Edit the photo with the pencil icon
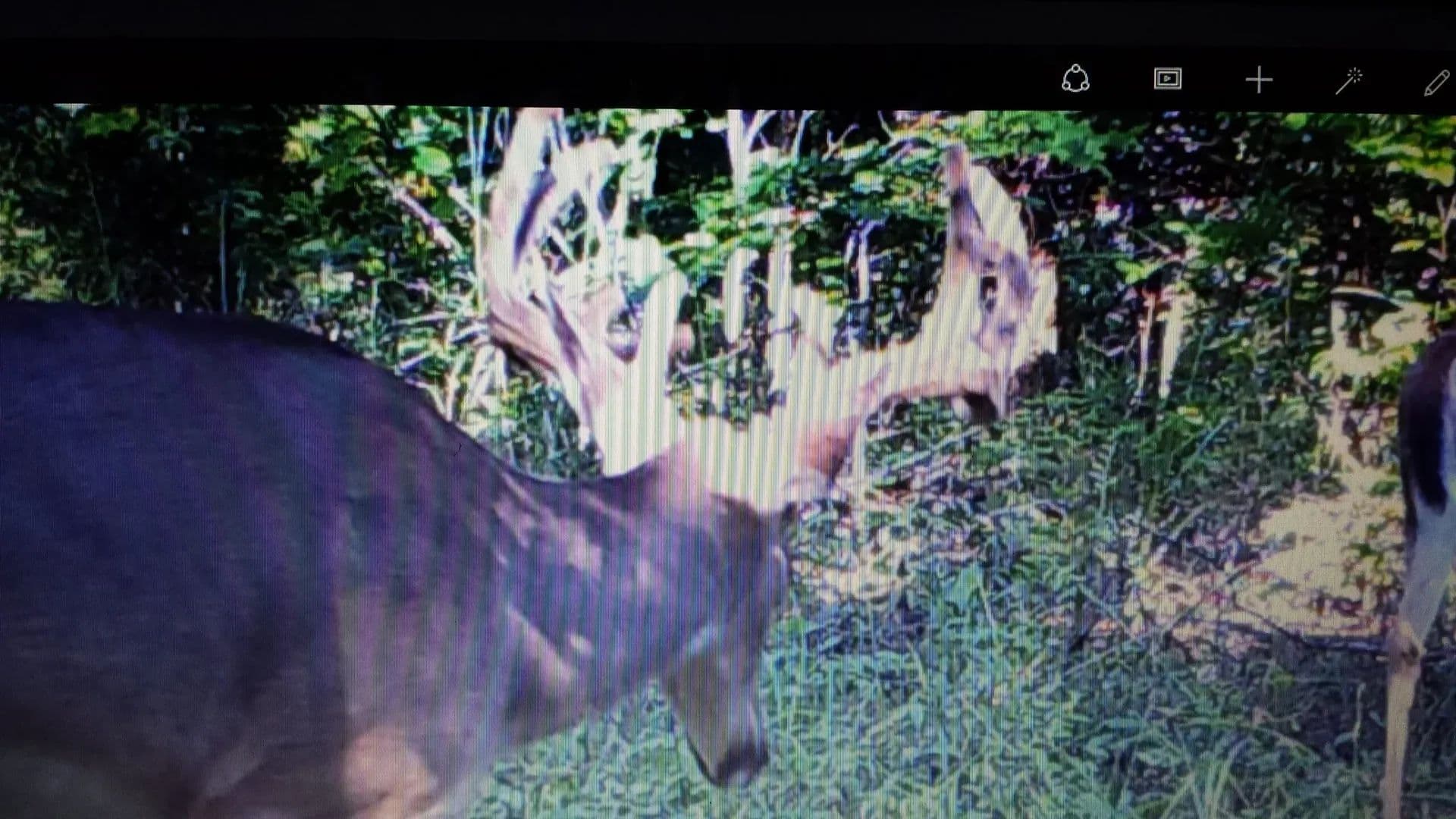The height and width of the screenshot is (819, 1456). [x=1437, y=83]
